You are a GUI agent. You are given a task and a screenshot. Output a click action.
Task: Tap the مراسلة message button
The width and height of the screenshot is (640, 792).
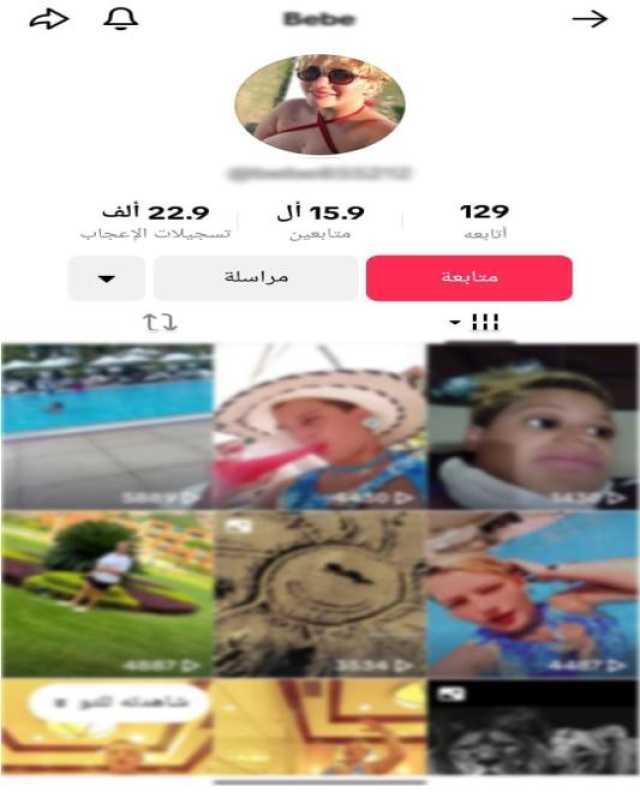coord(254,278)
